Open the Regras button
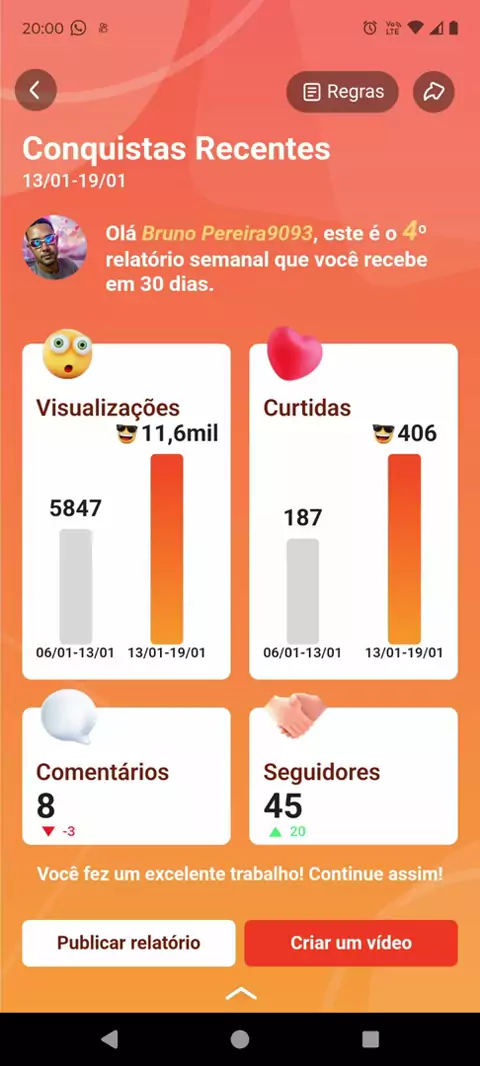The width and height of the screenshot is (480, 1066). coord(342,92)
